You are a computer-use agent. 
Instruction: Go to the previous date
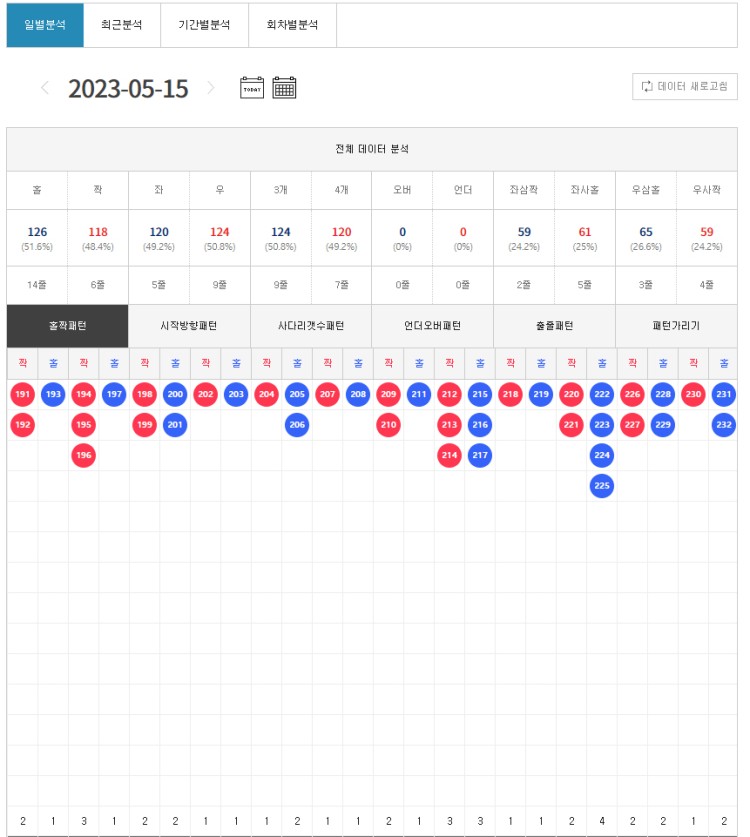point(45,88)
